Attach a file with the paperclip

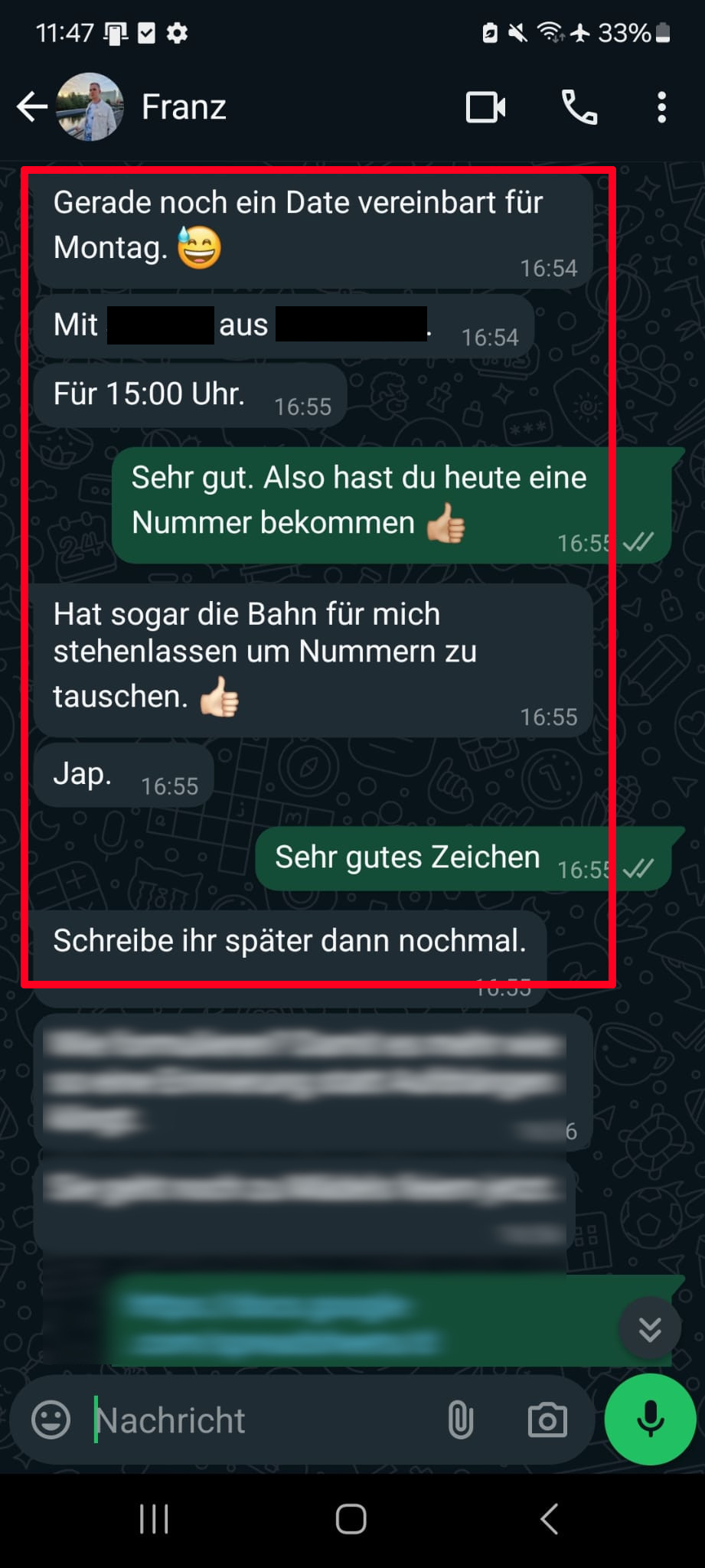click(x=460, y=1419)
